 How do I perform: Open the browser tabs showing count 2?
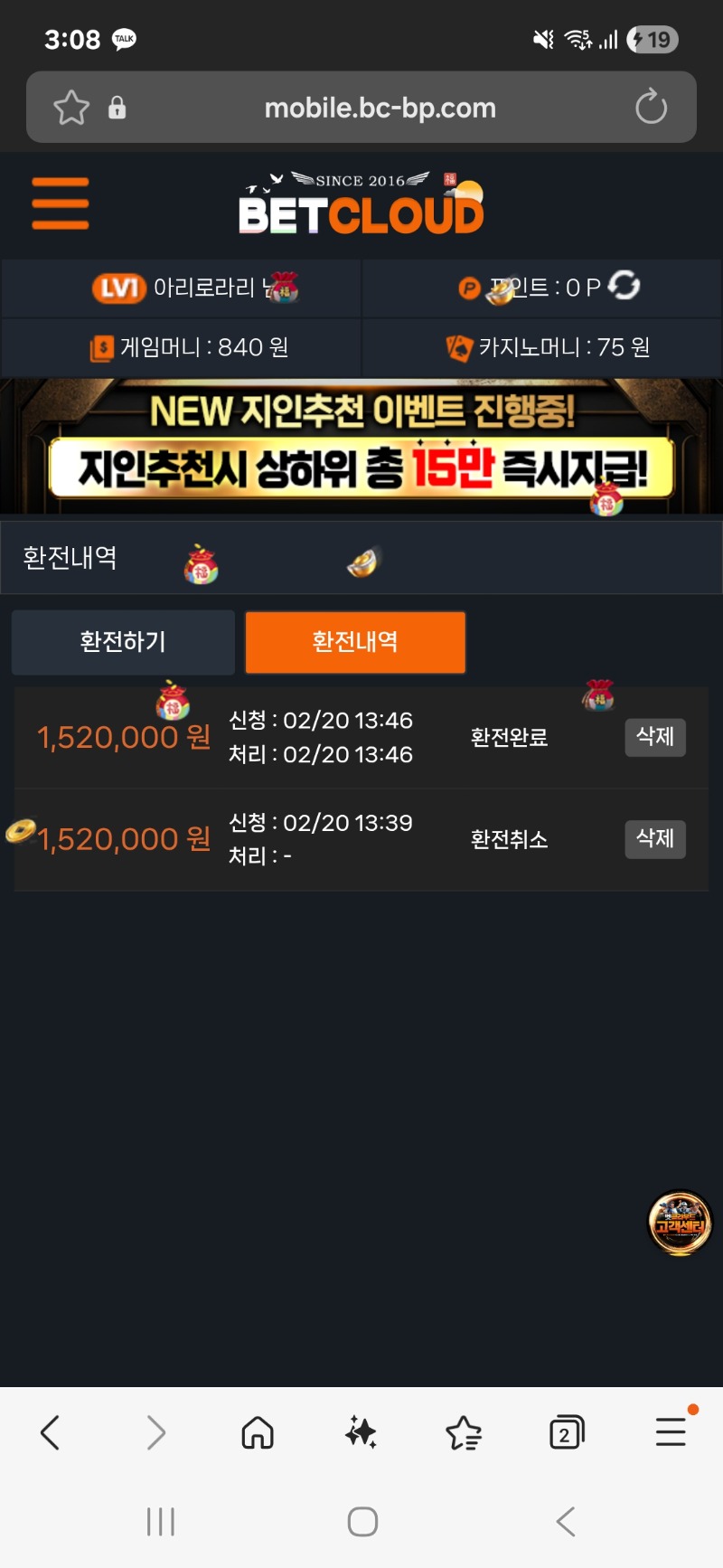pyautogui.click(x=567, y=1432)
